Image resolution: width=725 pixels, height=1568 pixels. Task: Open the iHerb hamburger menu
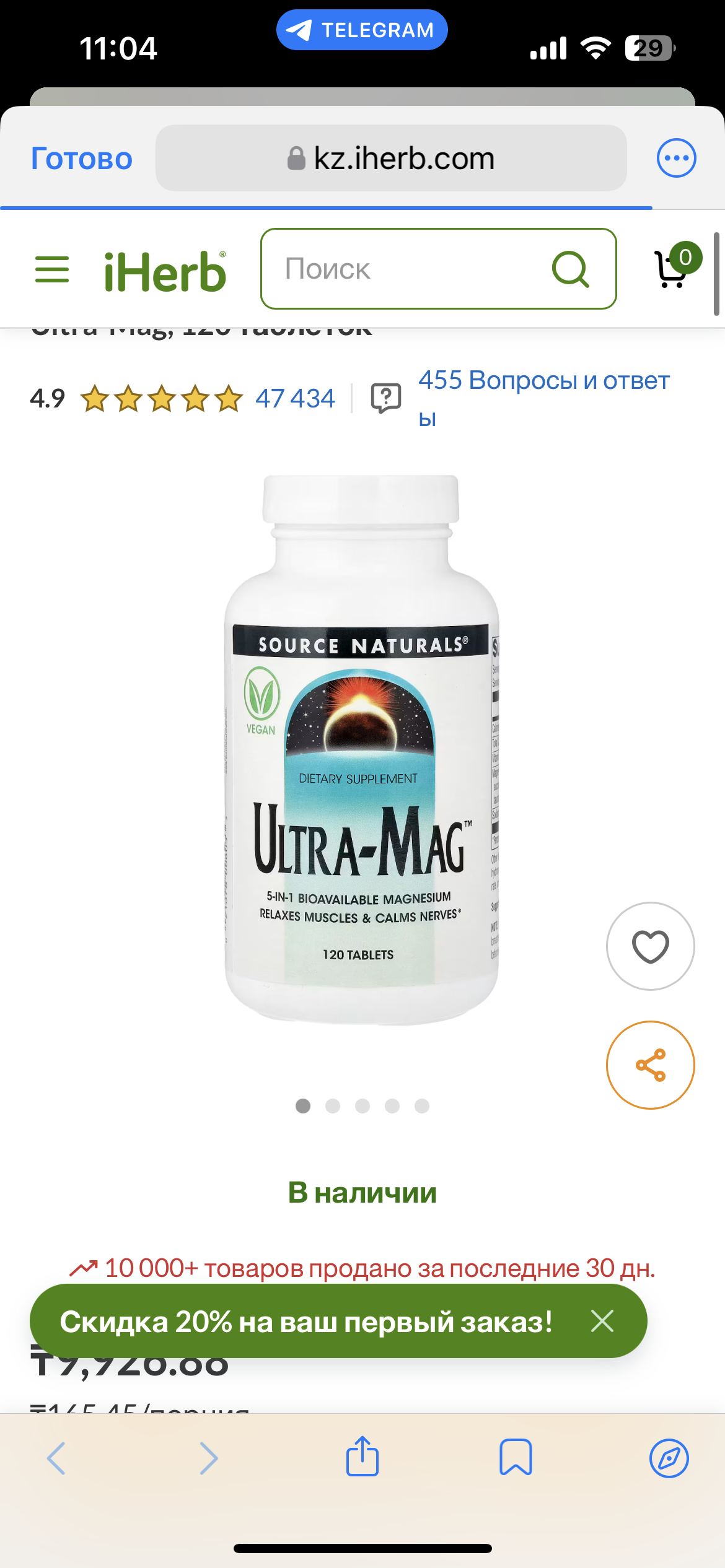pyautogui.click(x=52, y=269)
